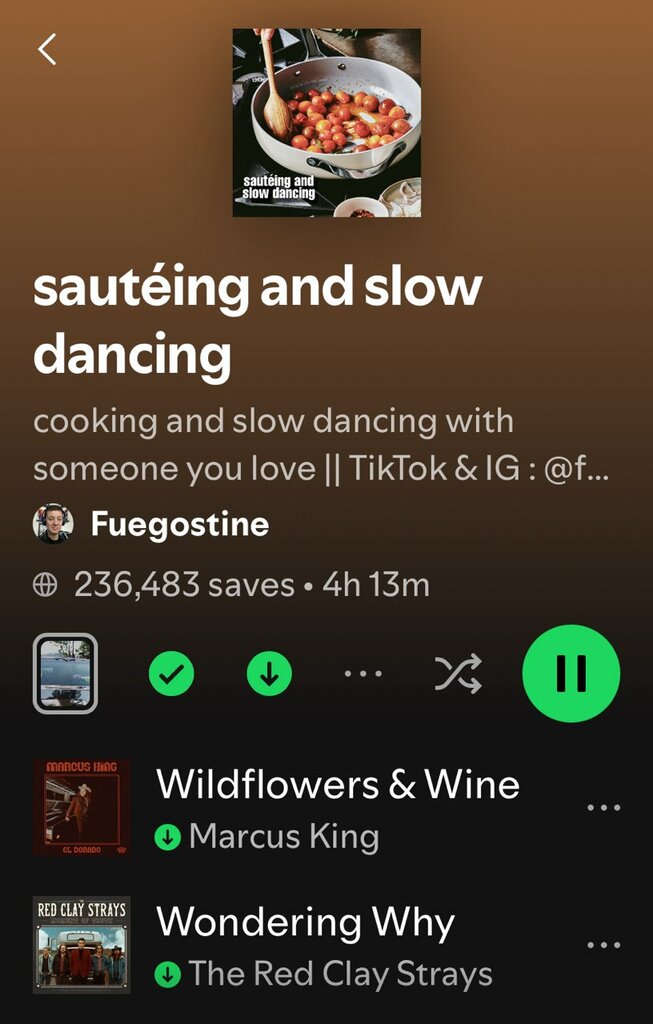The height and width of the screenshot is (1024, 653).
Task: Open playlist options three-dot menu
Action: coord(363,674)
